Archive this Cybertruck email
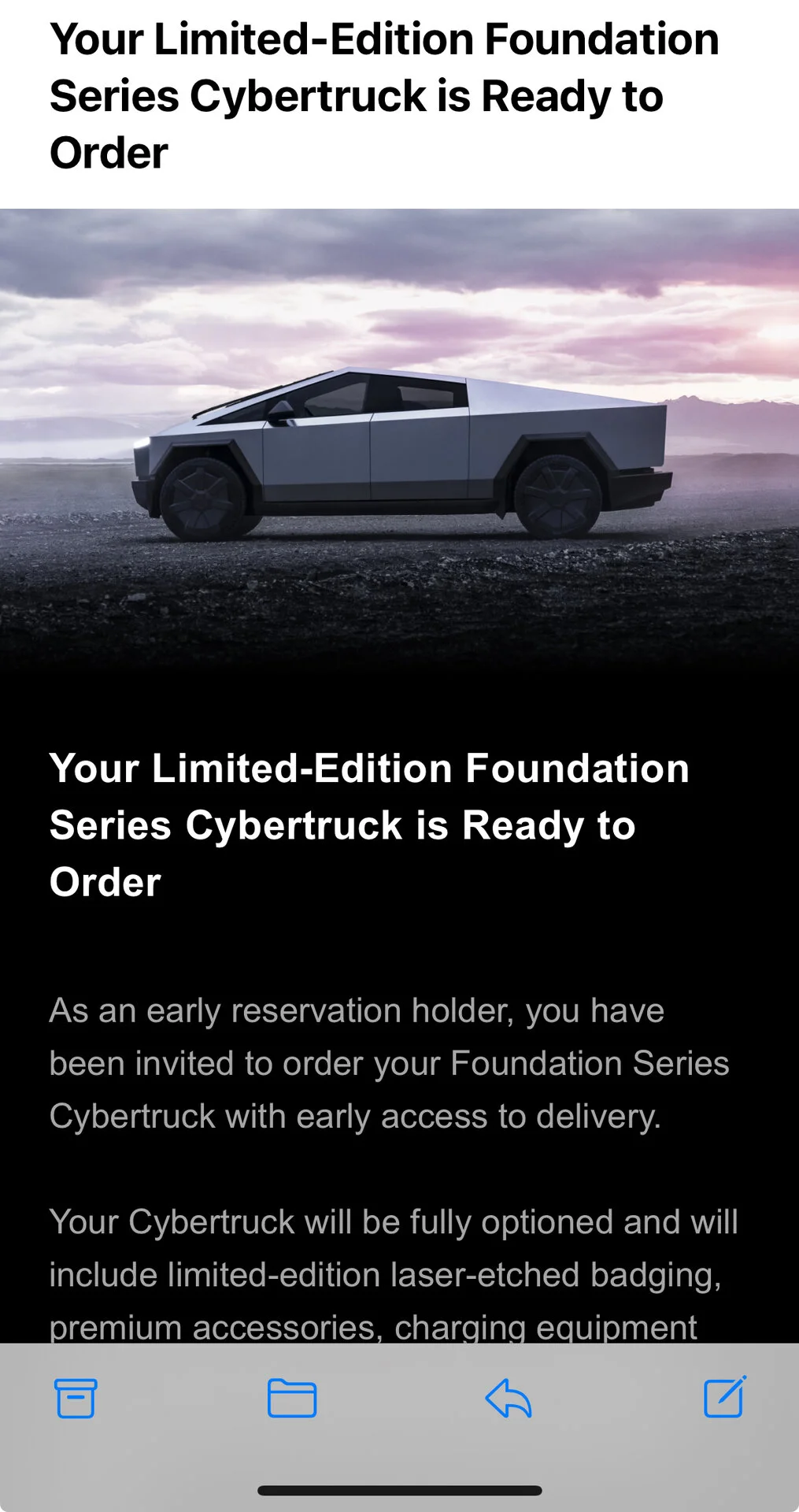 point(76,1399)
